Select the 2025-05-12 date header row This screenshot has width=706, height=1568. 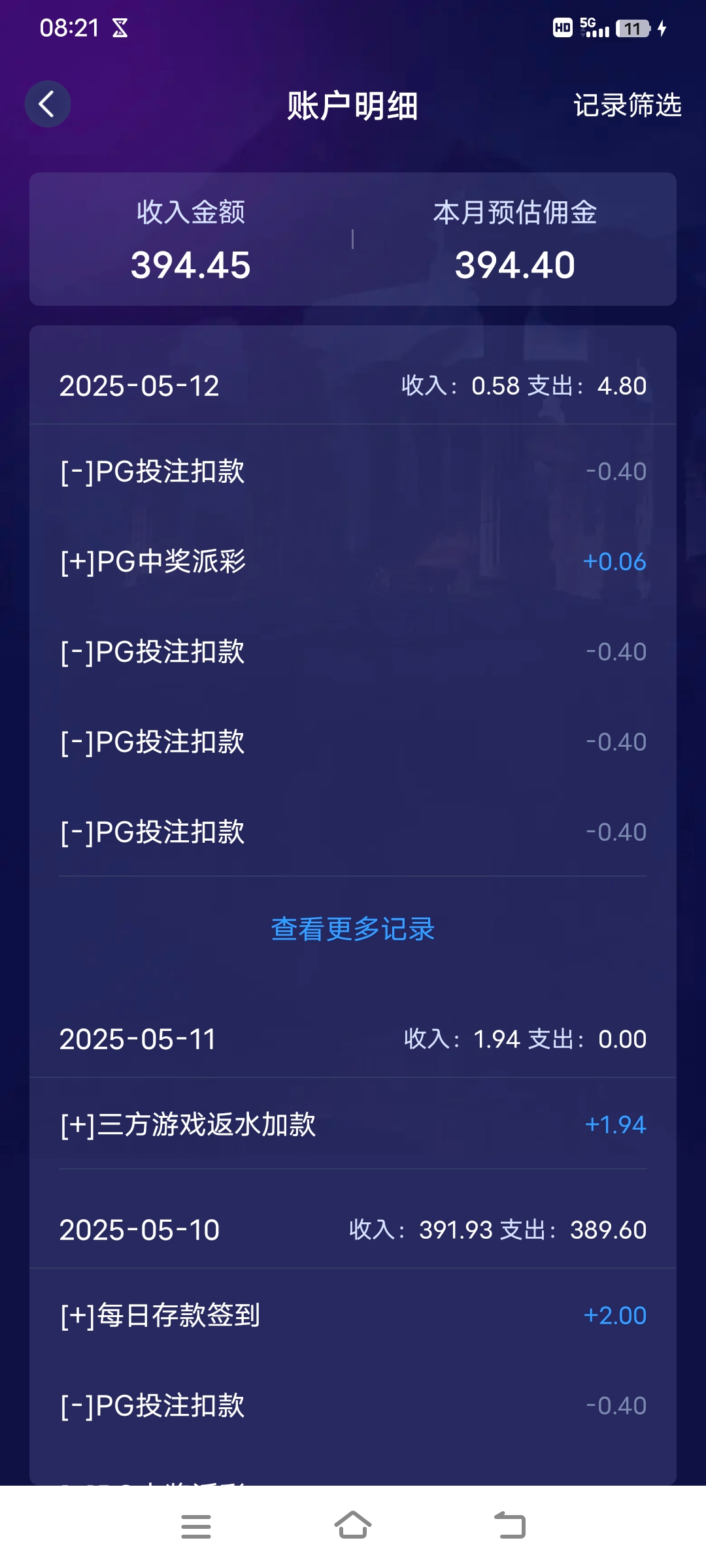pyautogui.click(x=353, y=386)
